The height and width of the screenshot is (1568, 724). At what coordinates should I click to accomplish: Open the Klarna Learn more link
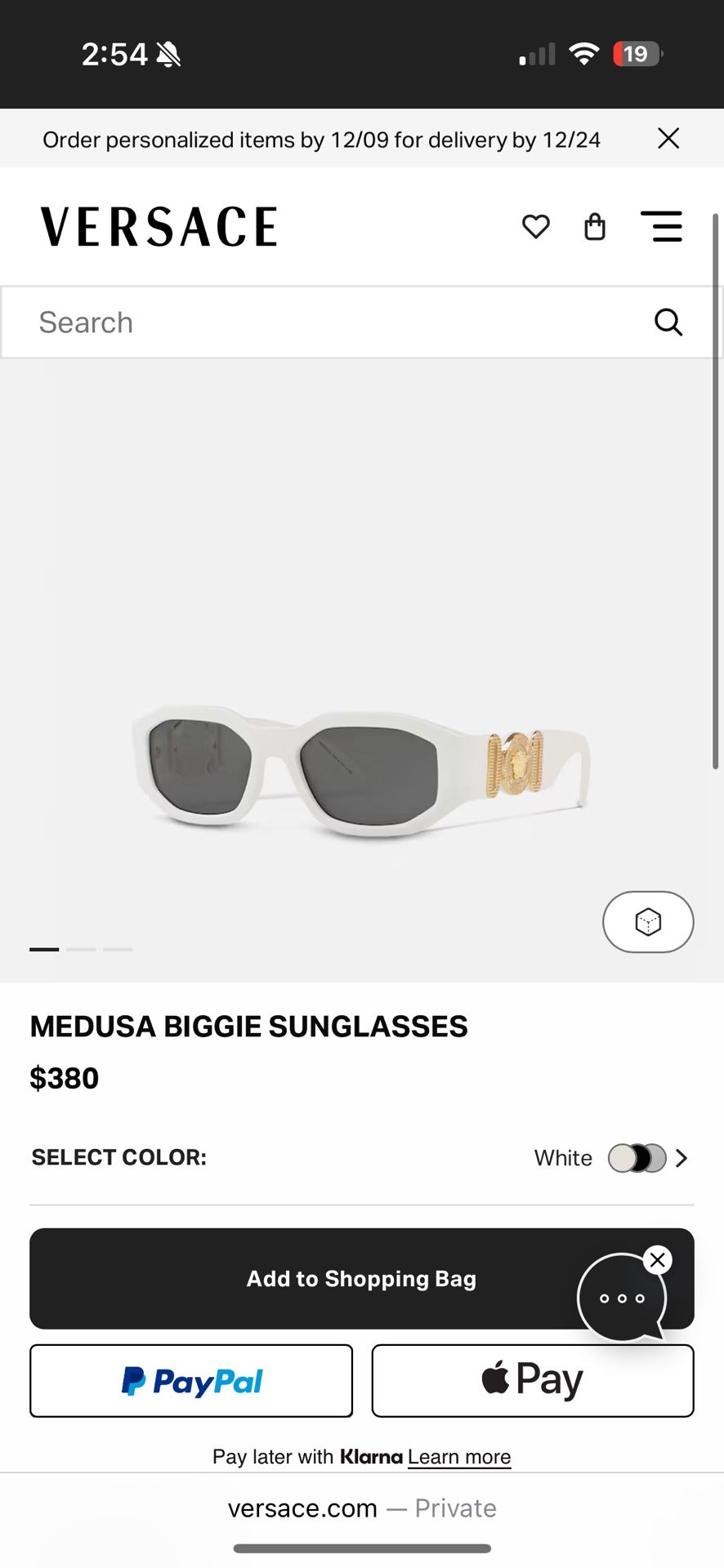coord(458,1456)
